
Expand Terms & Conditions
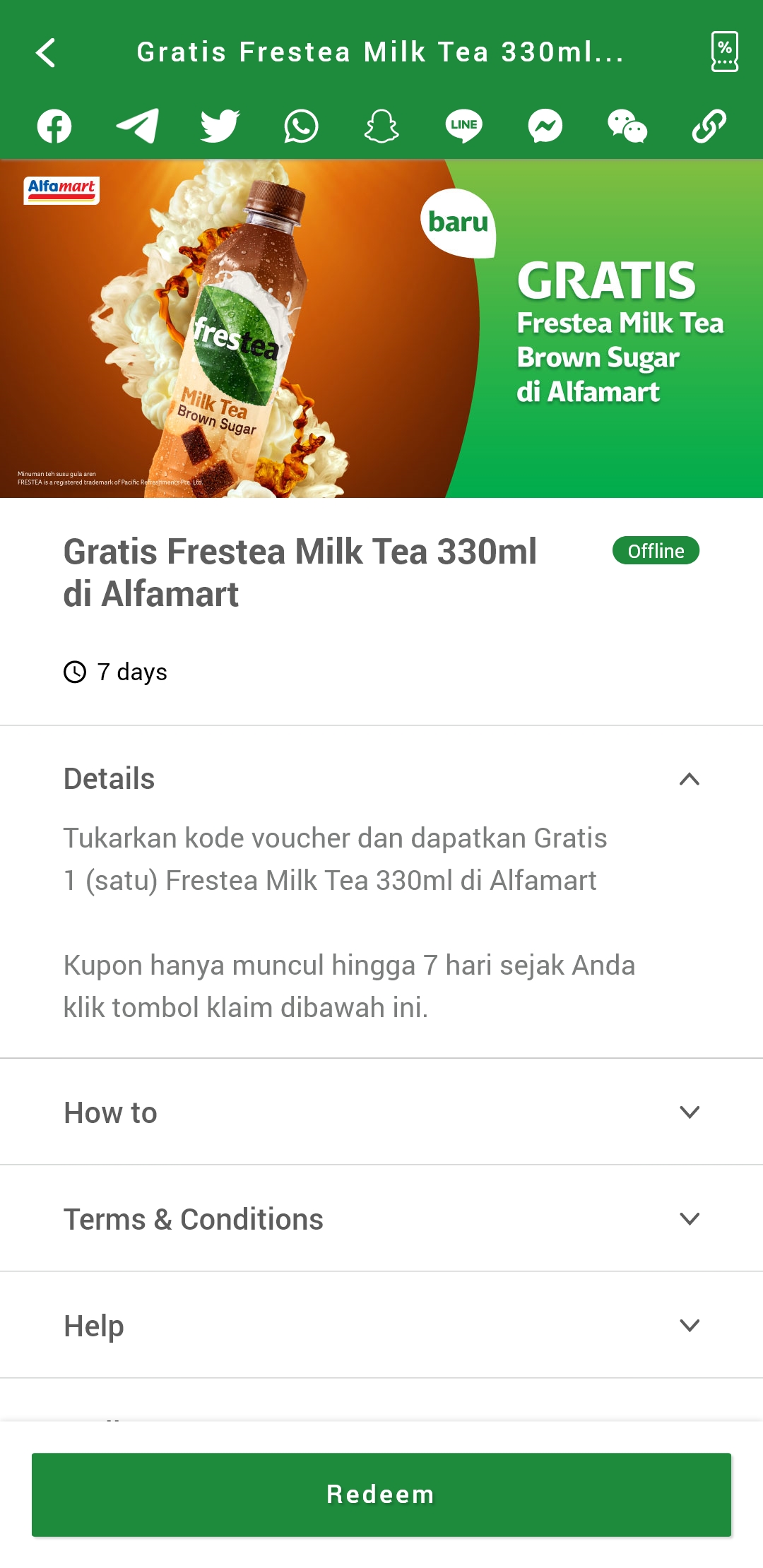click(x=689, y=1219)
